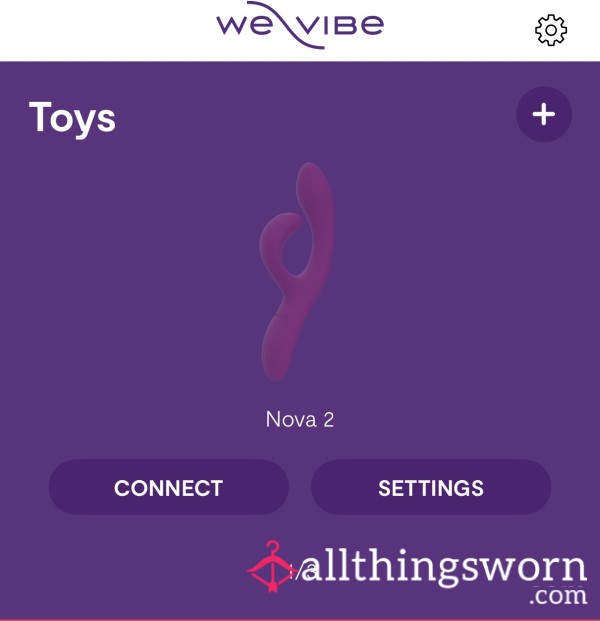
Task: Add a new toy with plus button
Action: 543,115
